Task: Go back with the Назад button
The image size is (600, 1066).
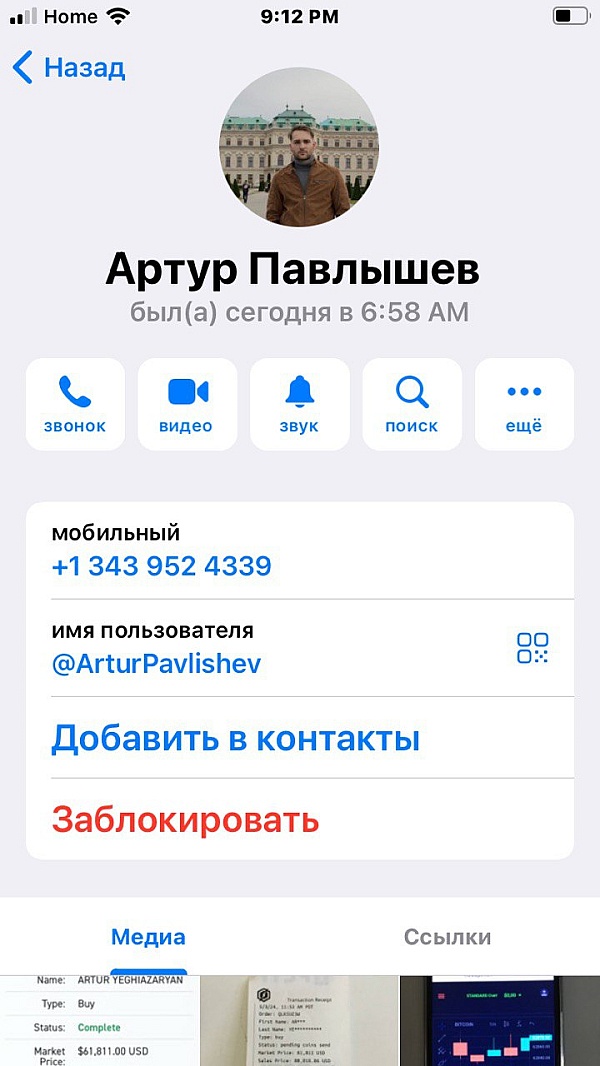Action: point(69,68)
